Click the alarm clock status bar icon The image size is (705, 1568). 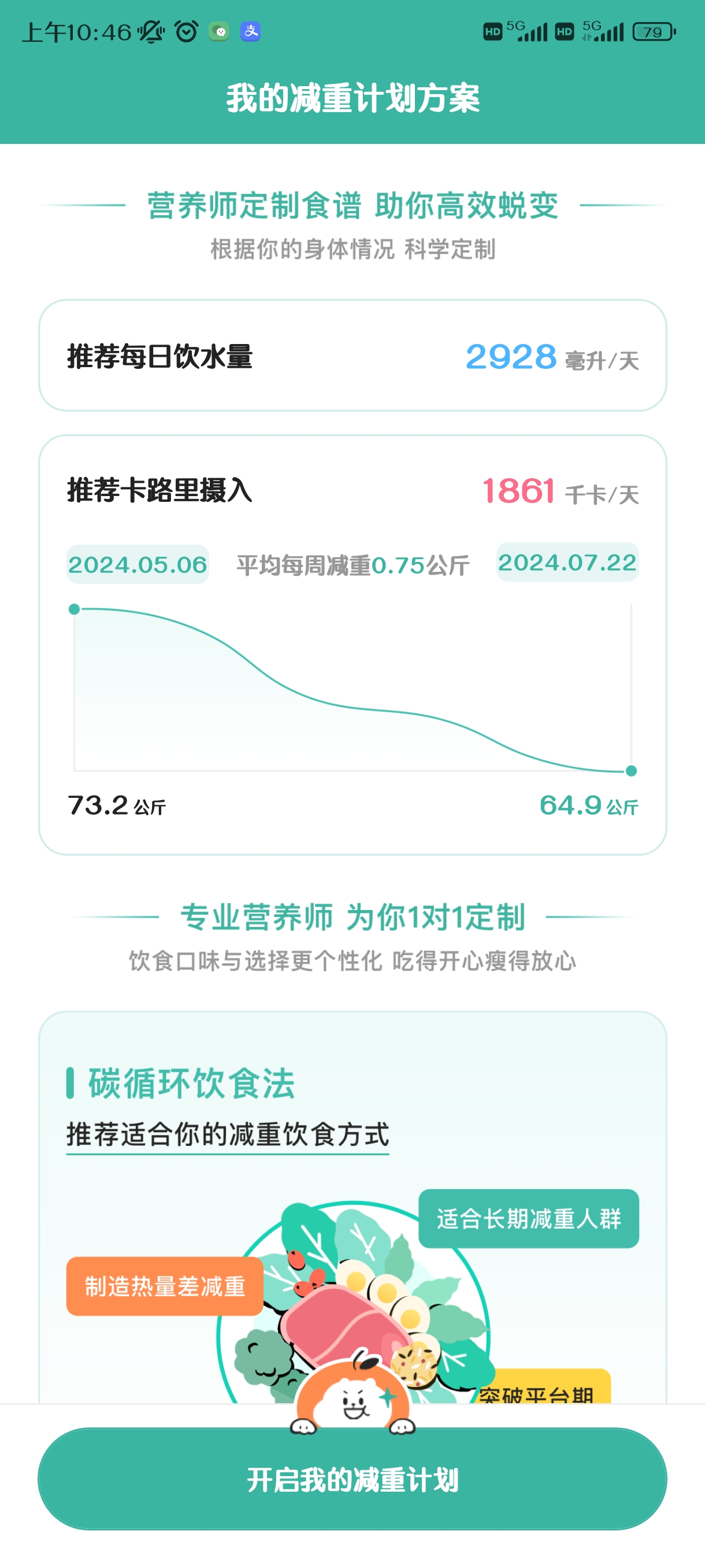click(185, 31)
